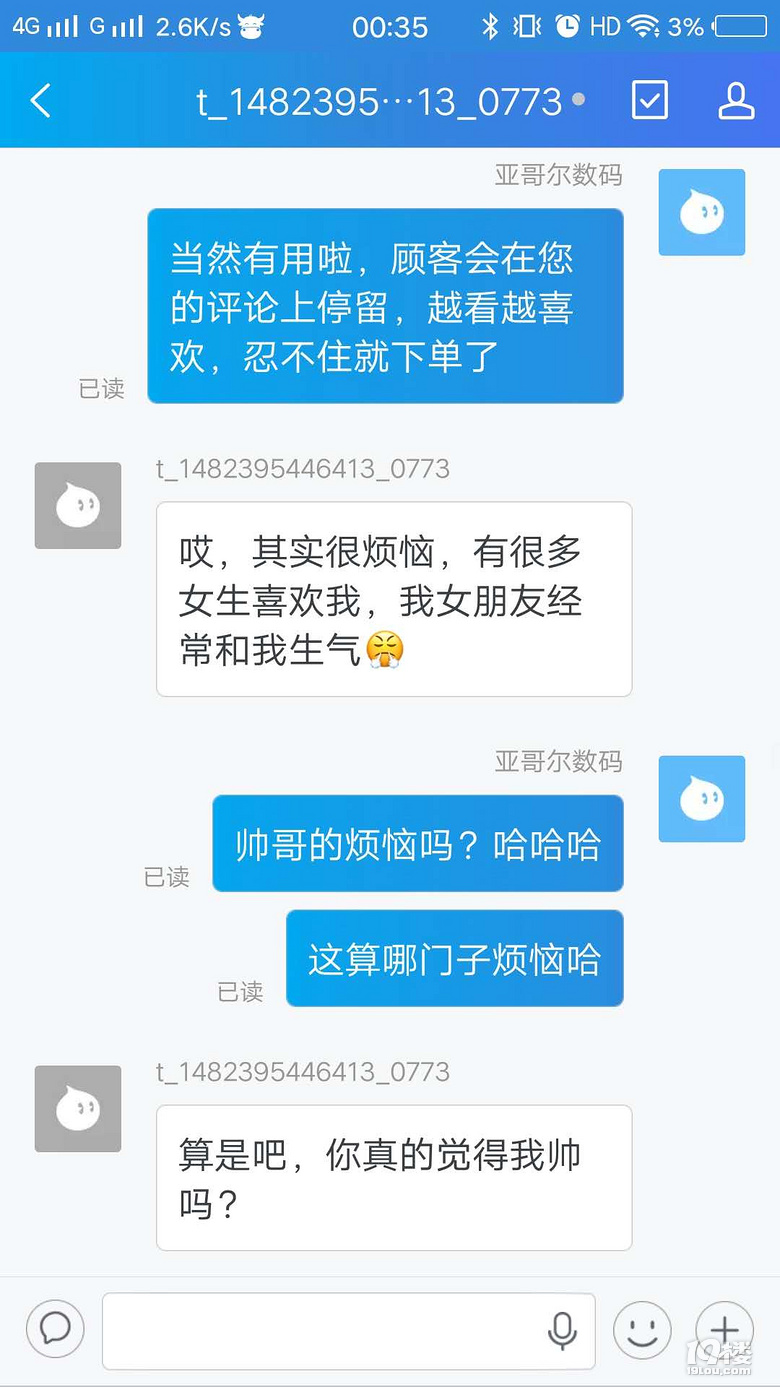This screenshot has height=1387, width=780.
Task: Open the multi-select checkbox icon top right
Action: point(649,101)
